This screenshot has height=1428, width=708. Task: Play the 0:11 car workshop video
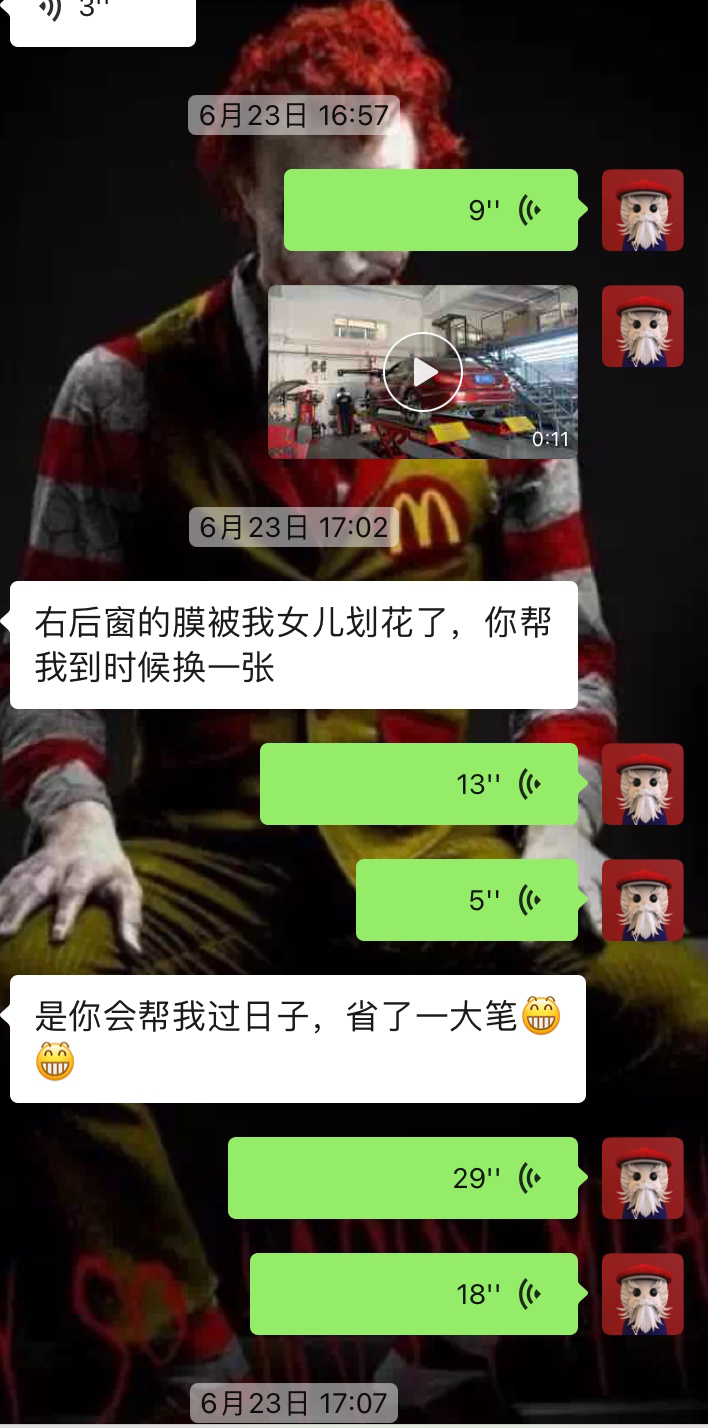[423, 372]
